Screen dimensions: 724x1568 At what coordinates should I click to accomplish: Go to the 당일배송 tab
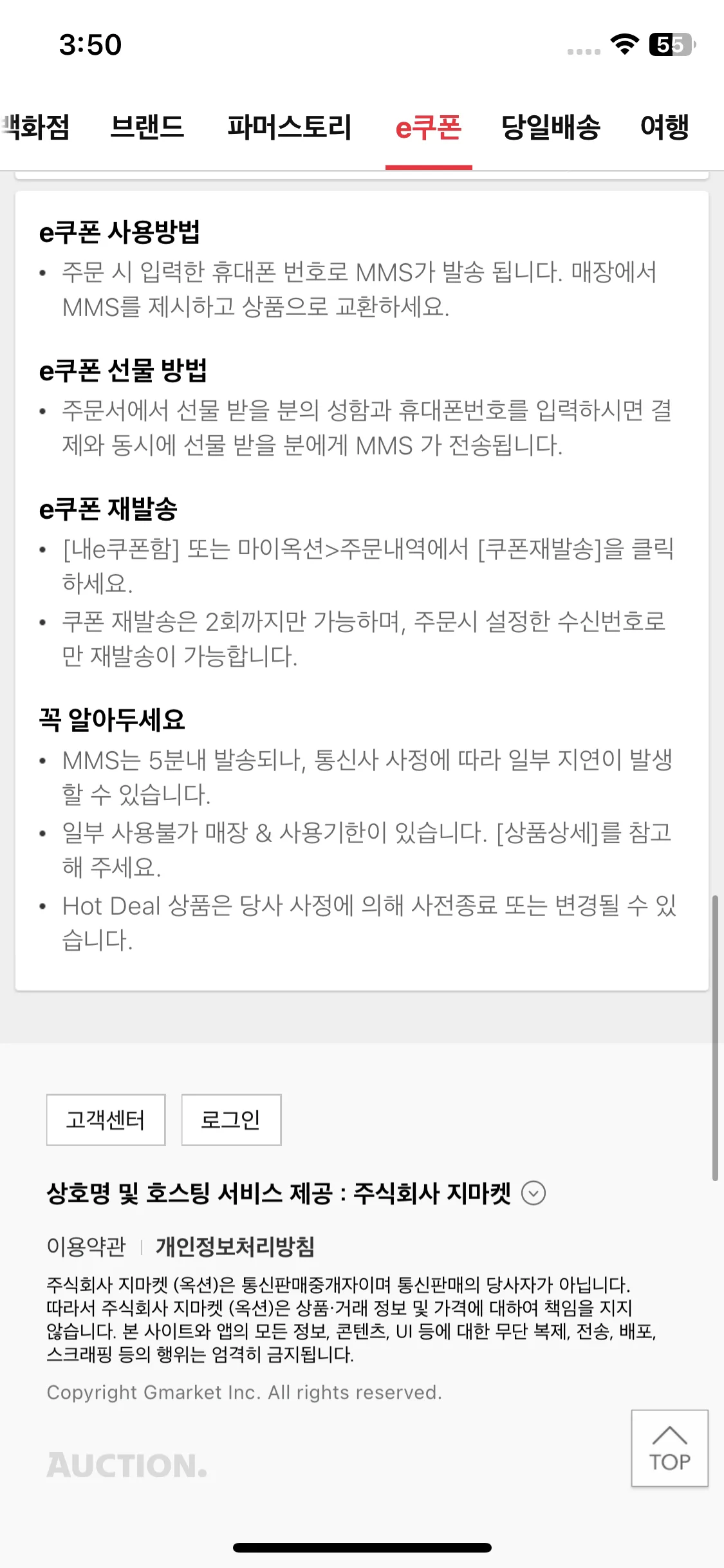point(551,127)
